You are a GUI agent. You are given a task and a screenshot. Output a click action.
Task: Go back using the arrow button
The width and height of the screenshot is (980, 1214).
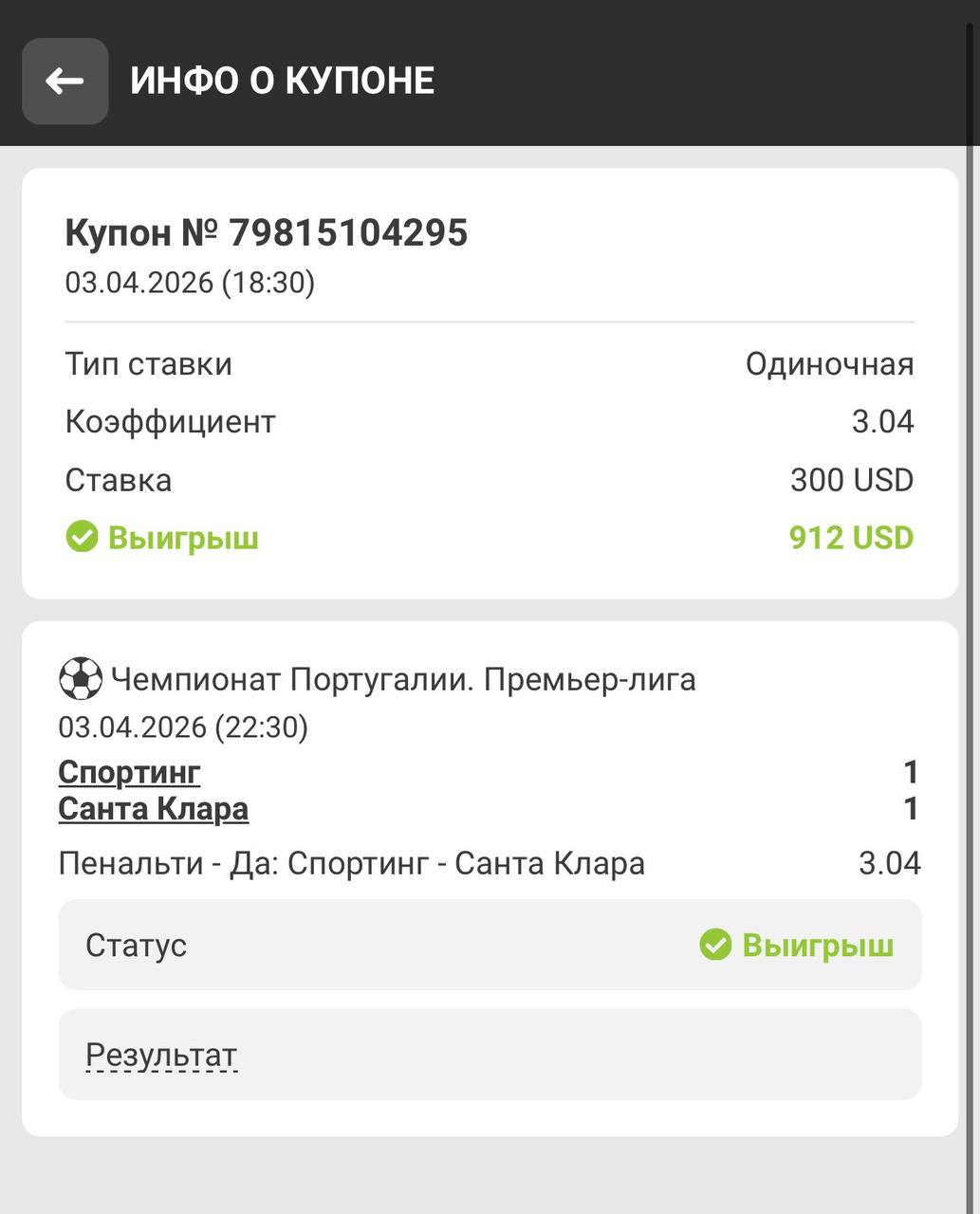click(65, 82)
